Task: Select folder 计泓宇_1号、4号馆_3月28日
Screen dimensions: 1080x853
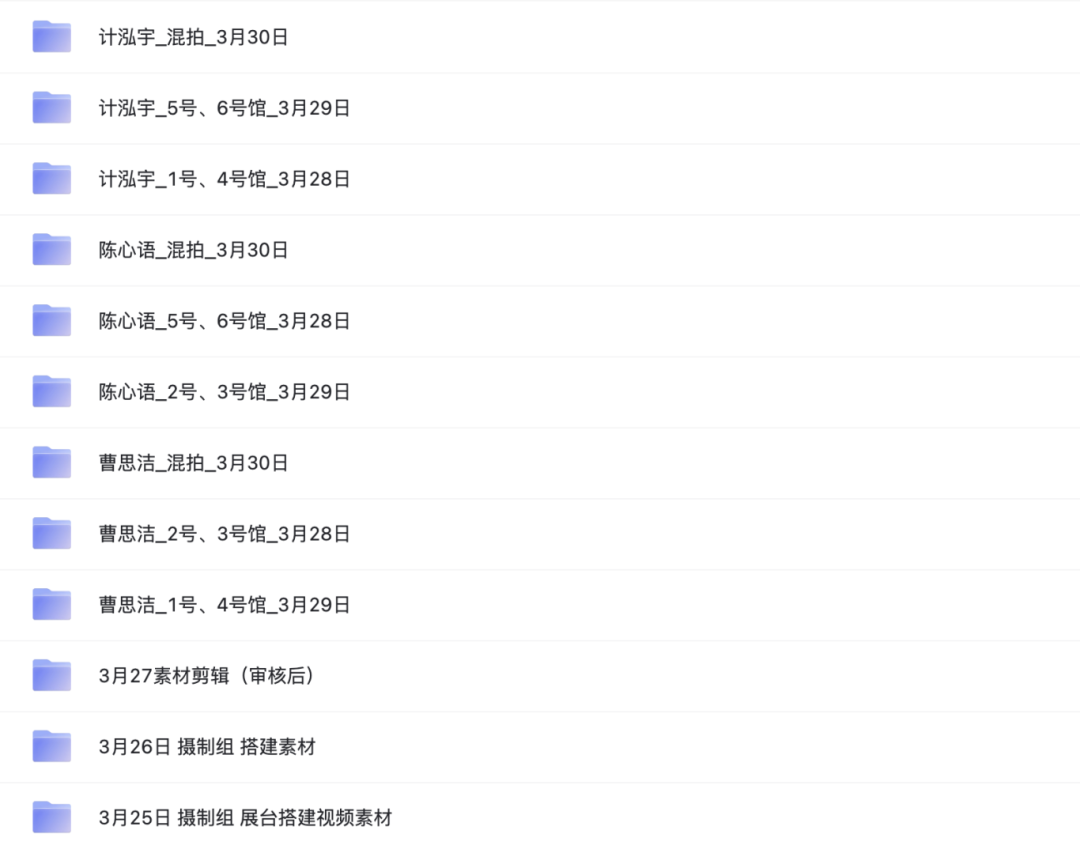Action: tap(224, 180)
